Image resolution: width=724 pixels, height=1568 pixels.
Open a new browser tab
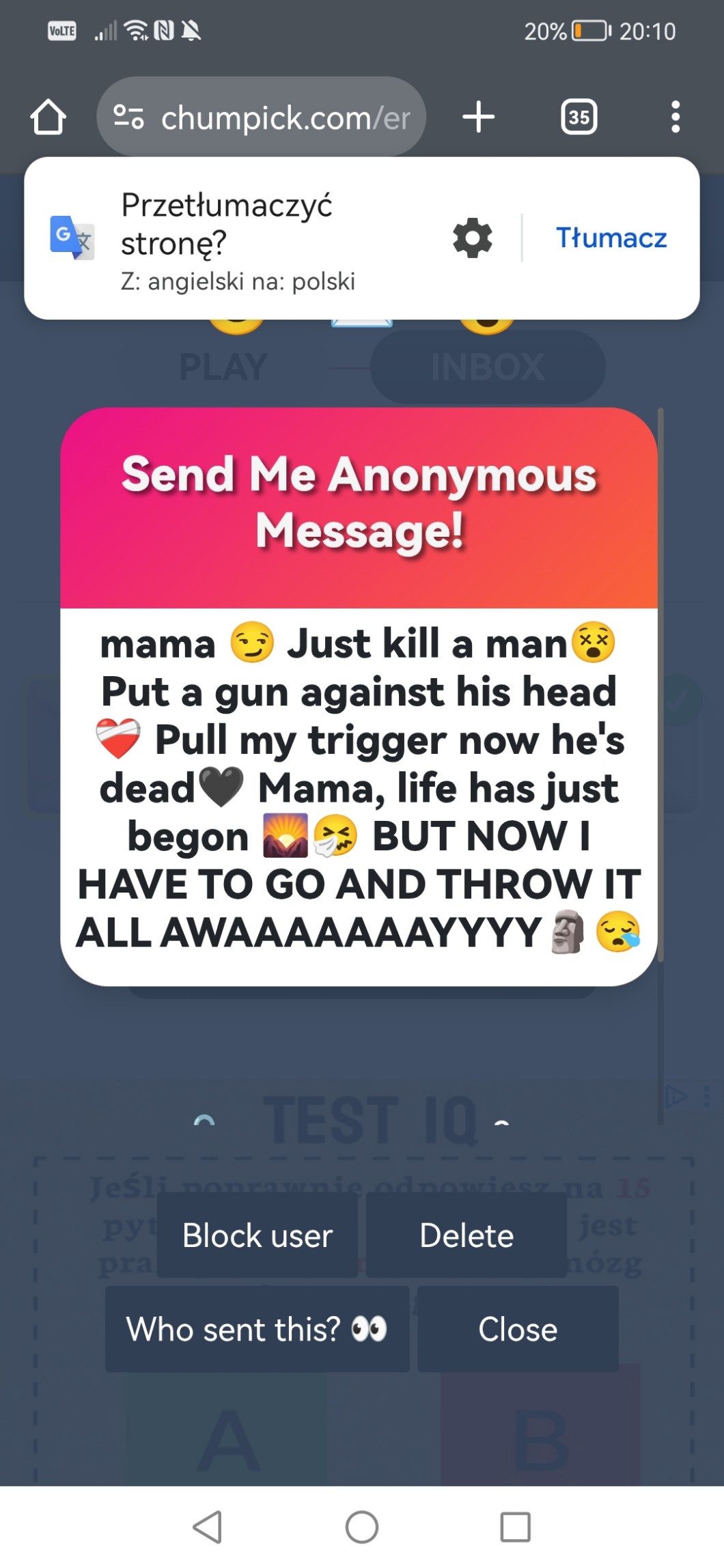478,117
